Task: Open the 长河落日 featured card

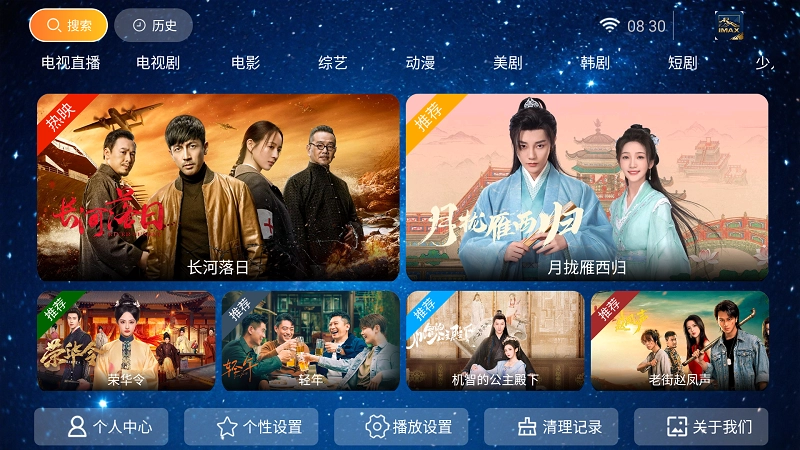Action: tap(218, 187)
